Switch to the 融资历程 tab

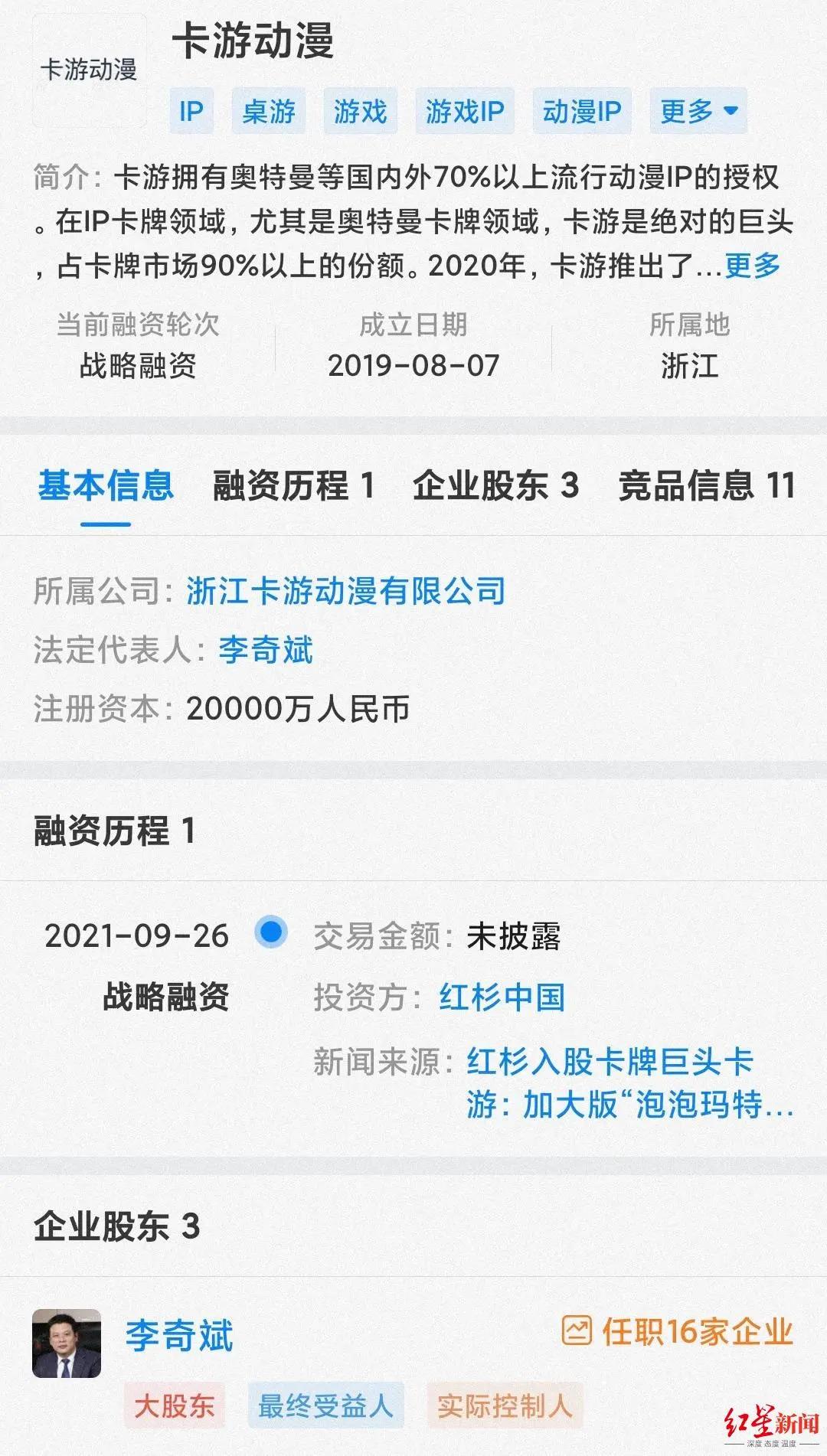[293, 485]
